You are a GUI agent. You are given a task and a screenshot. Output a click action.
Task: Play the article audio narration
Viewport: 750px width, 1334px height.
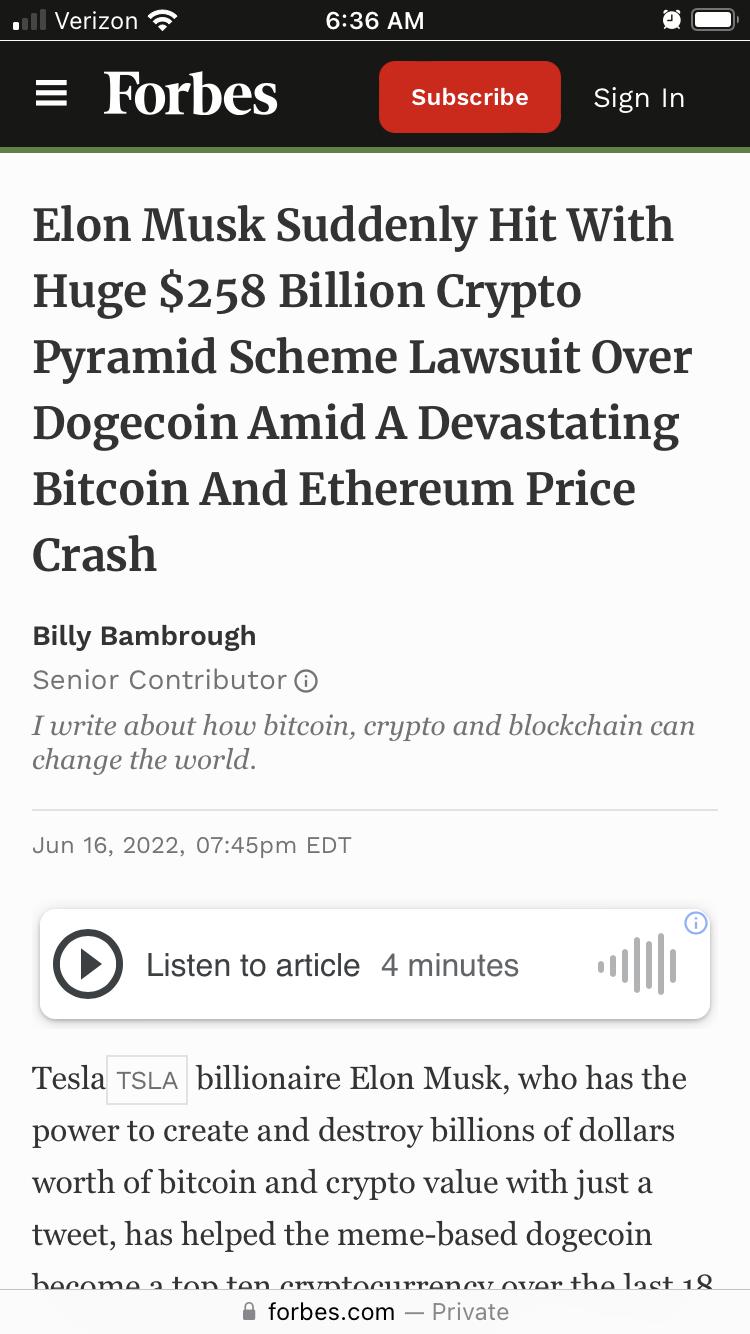pyautogui.click(x=88, y=963)
